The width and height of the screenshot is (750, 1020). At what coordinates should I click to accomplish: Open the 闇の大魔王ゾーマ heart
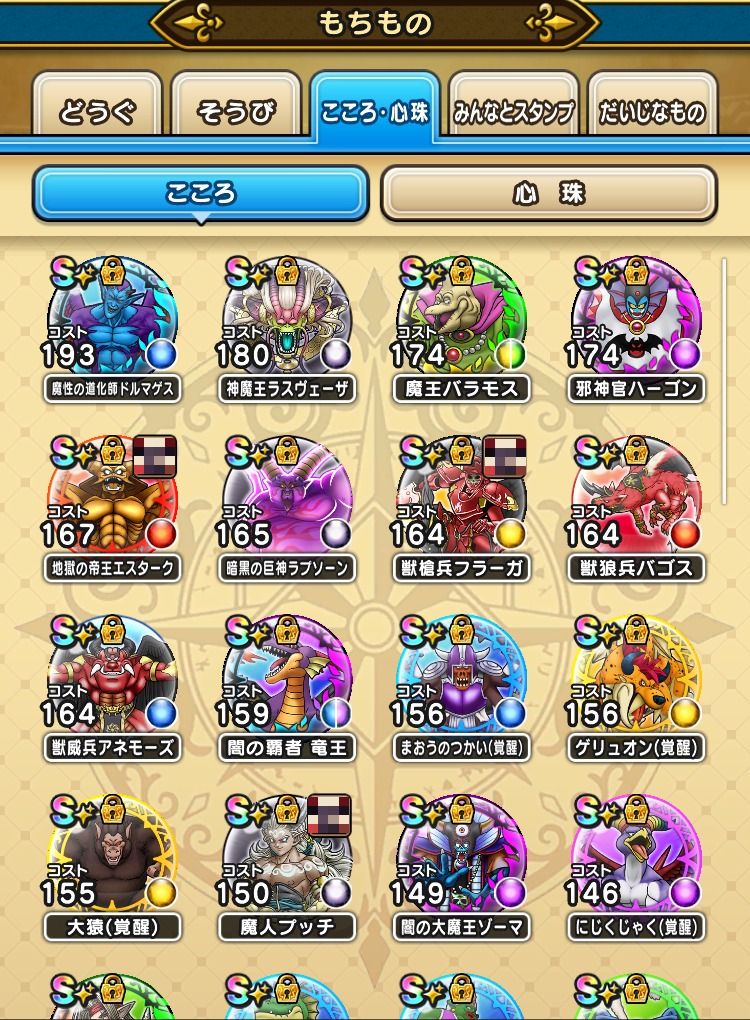(x=461, y=860)
